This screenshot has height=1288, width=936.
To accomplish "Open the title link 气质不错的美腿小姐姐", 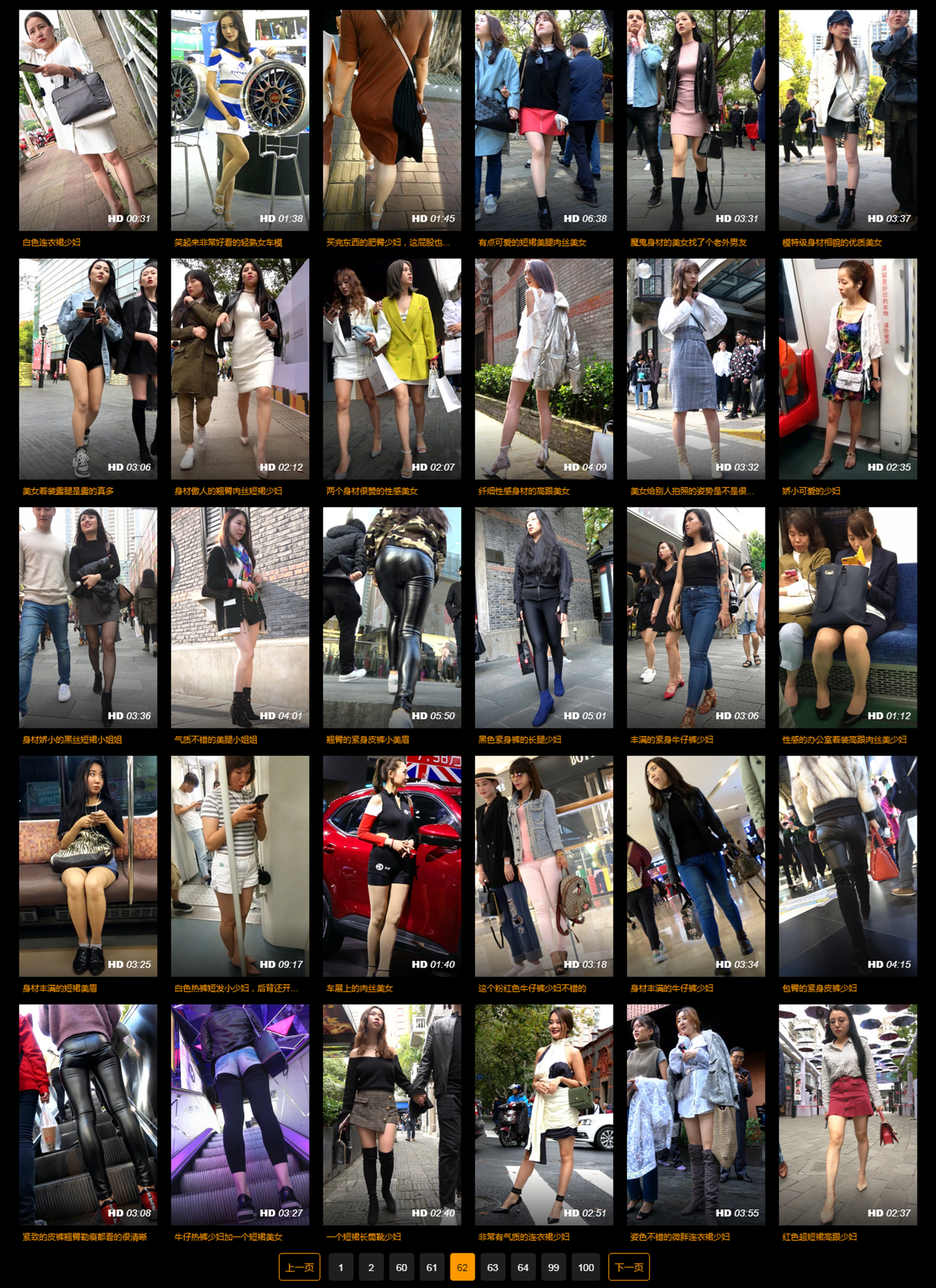I will point(216,740).
